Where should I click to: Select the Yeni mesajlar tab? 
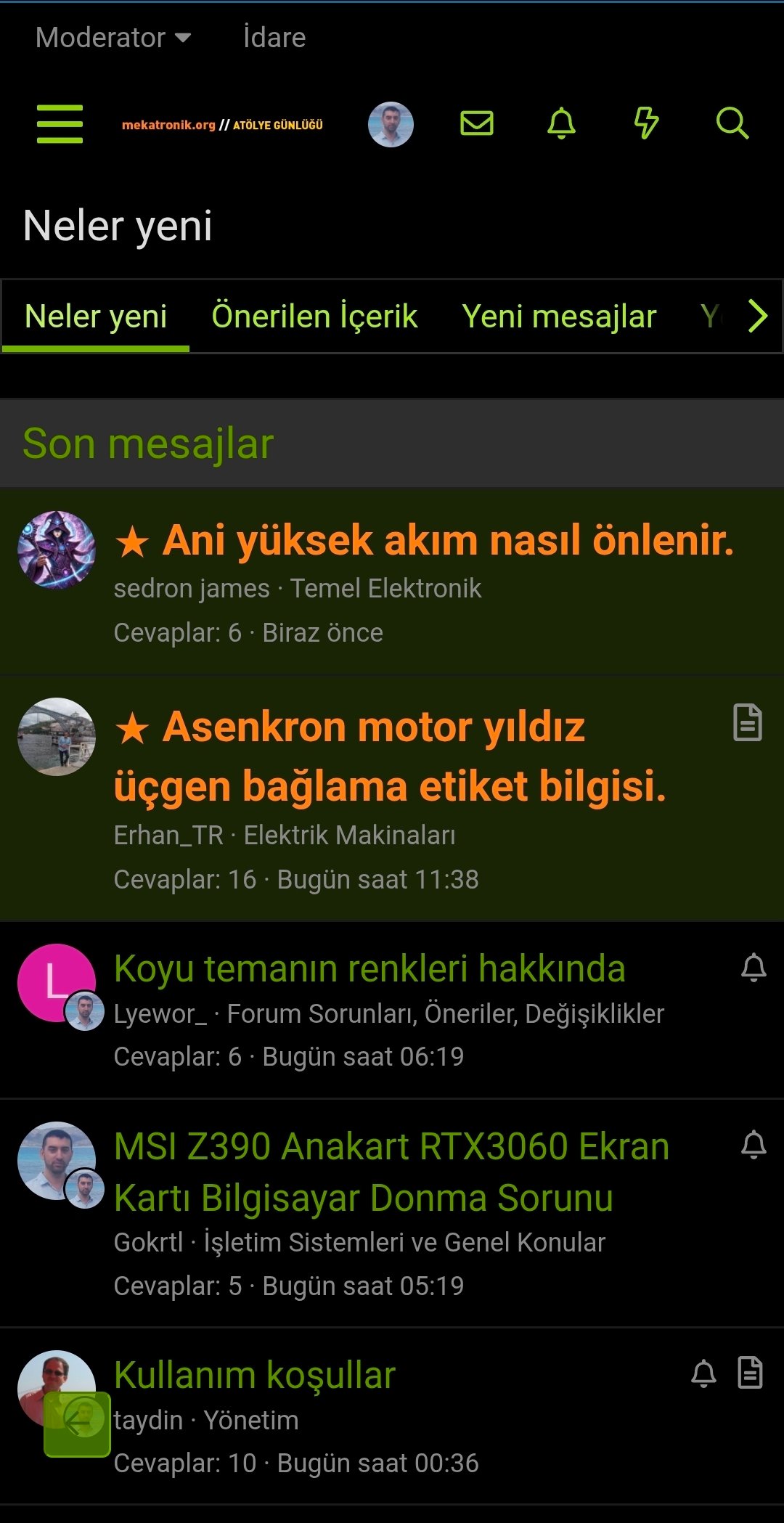pos(559,316)
